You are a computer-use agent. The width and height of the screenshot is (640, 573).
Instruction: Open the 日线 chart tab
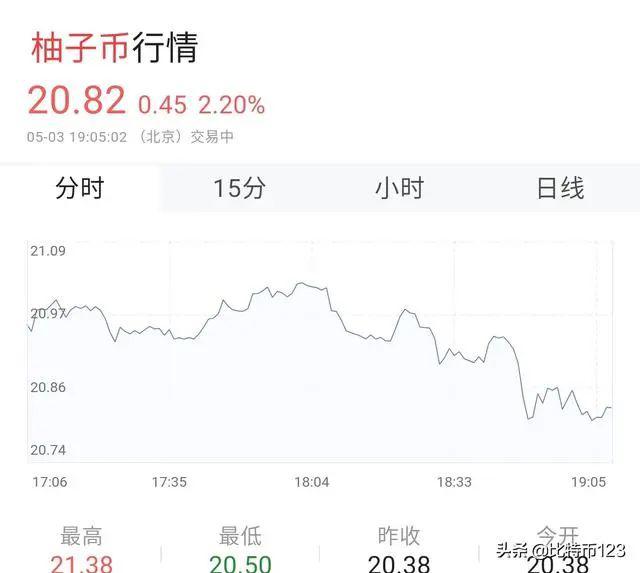[560, 188]
